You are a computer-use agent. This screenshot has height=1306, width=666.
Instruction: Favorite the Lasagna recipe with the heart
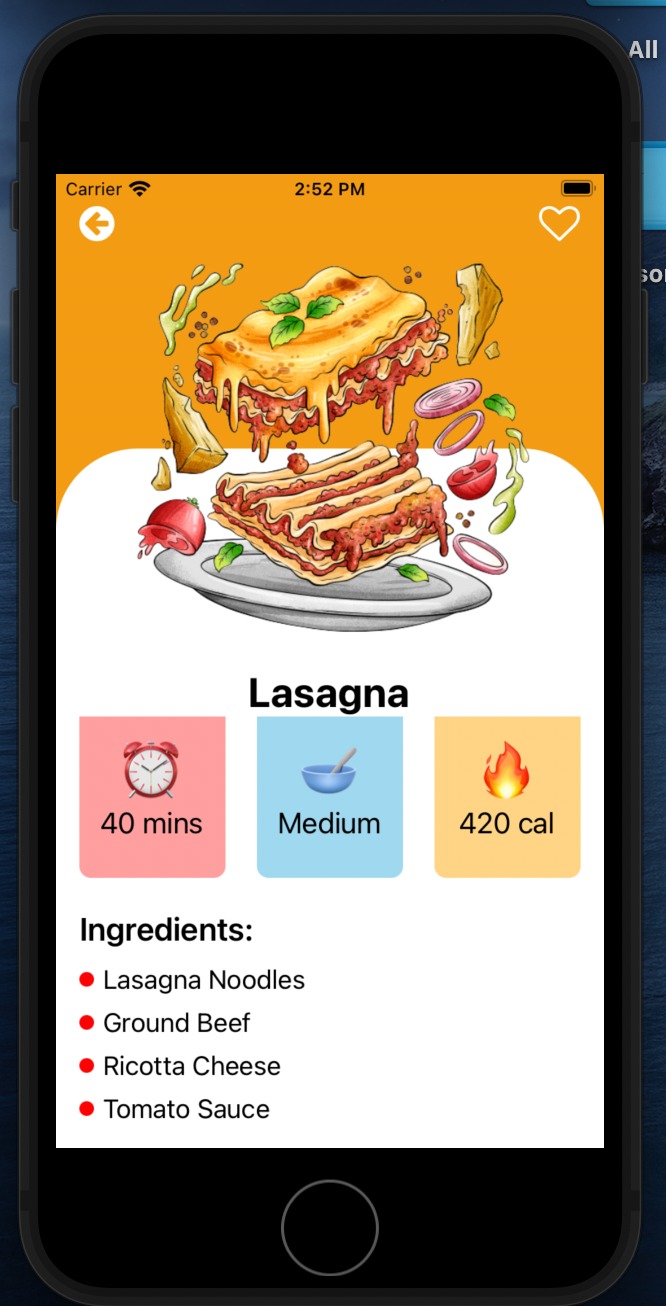point(559,223)
